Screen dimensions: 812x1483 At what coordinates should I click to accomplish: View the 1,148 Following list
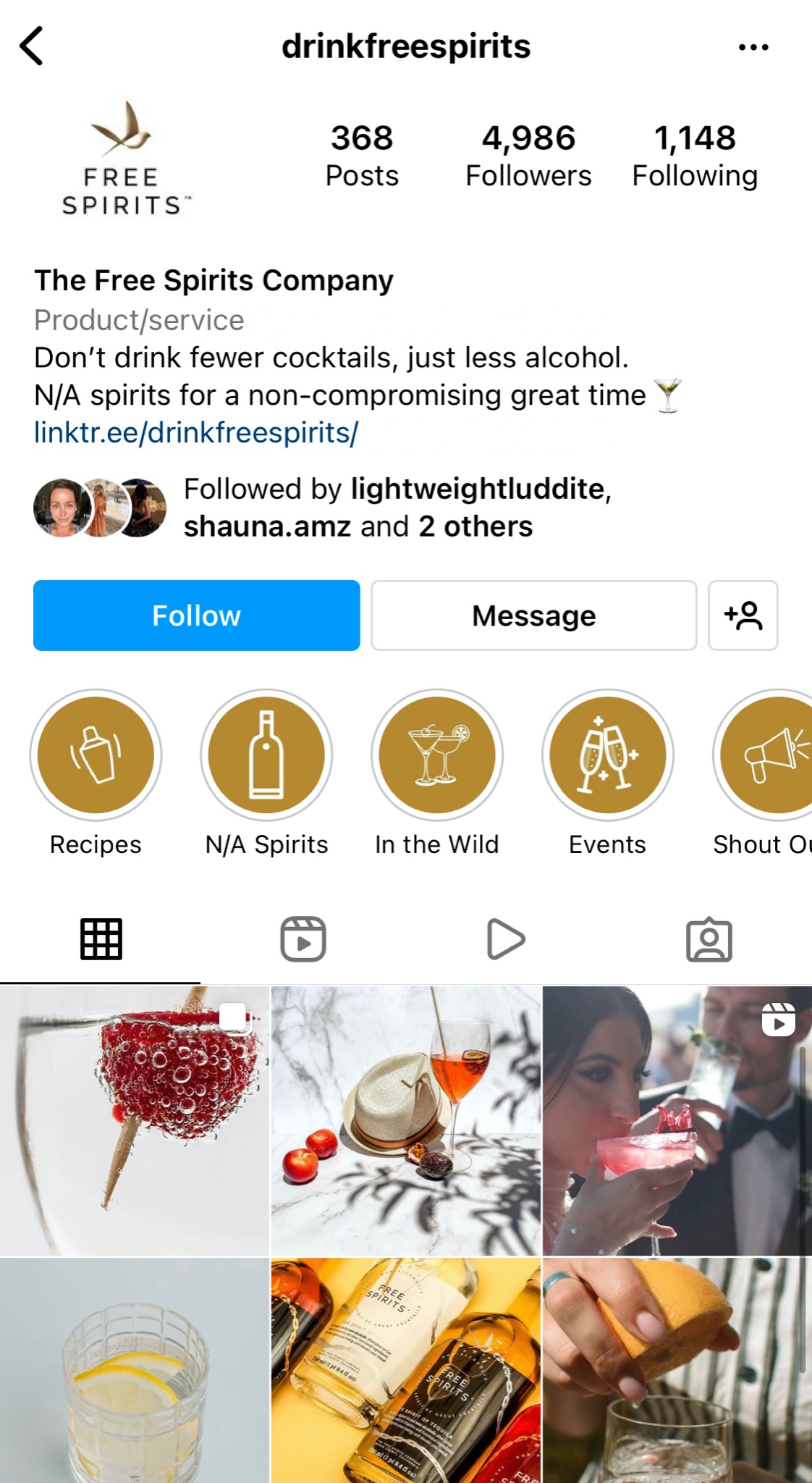pyautogui.click(x=695, y=156)
